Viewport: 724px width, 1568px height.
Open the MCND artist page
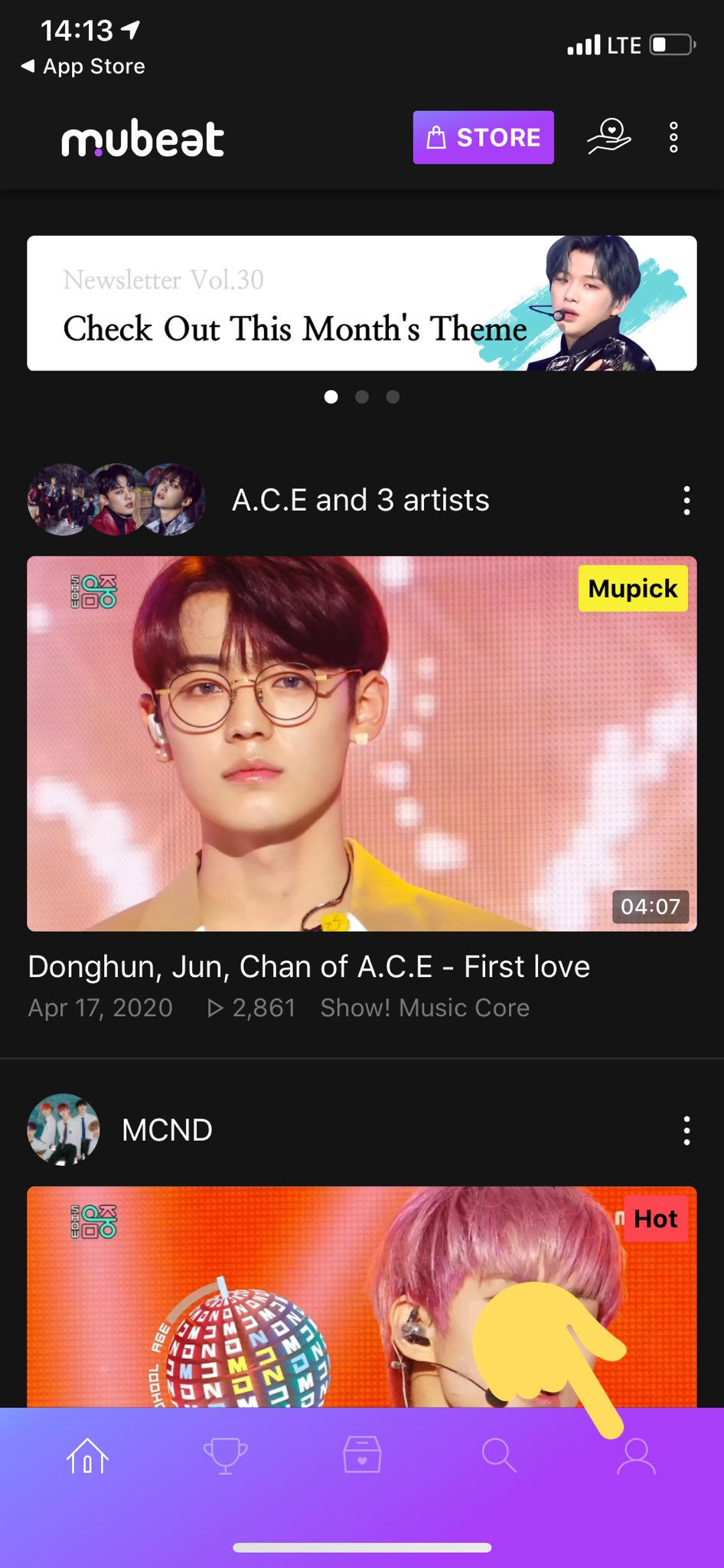(167, 1130)
